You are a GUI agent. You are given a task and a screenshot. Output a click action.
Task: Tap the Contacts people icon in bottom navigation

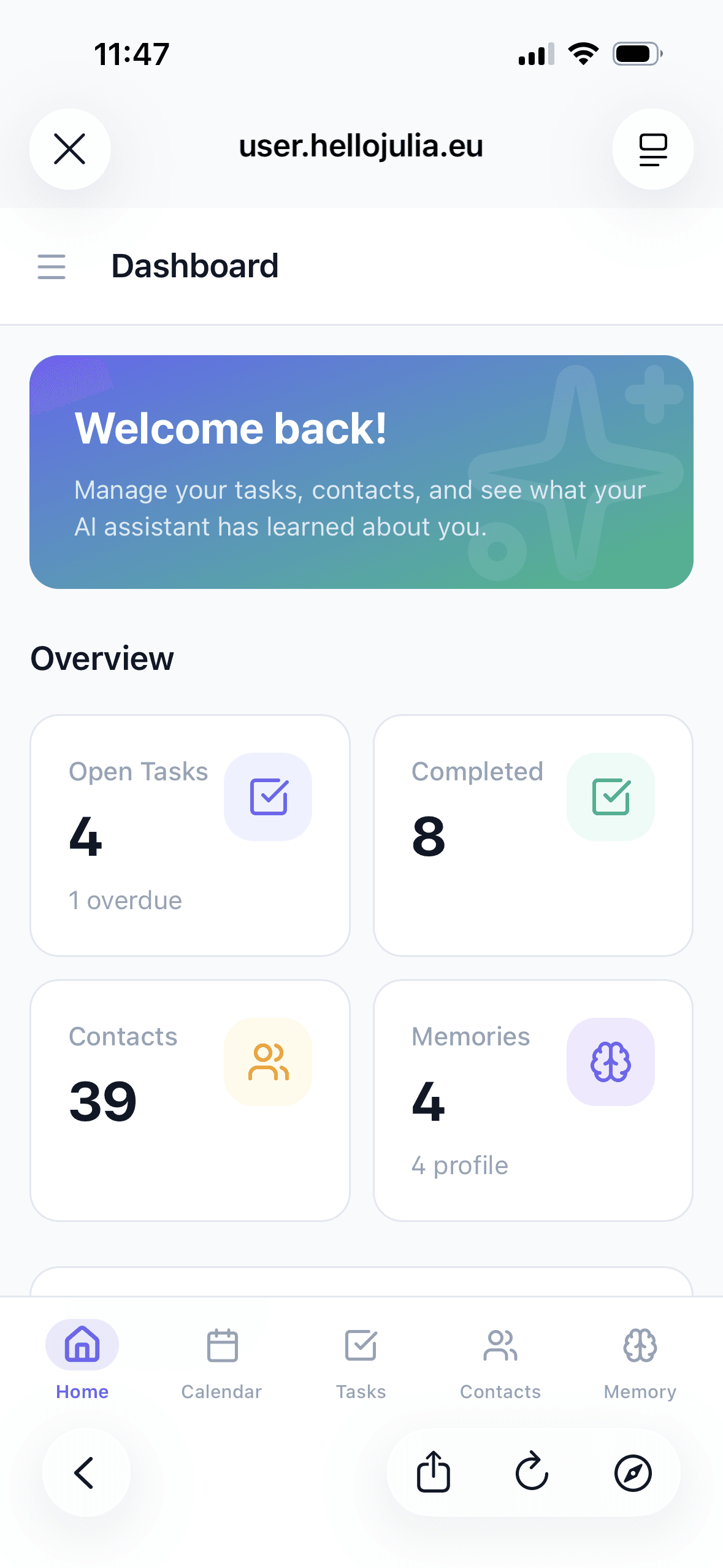coord(500,1347)
